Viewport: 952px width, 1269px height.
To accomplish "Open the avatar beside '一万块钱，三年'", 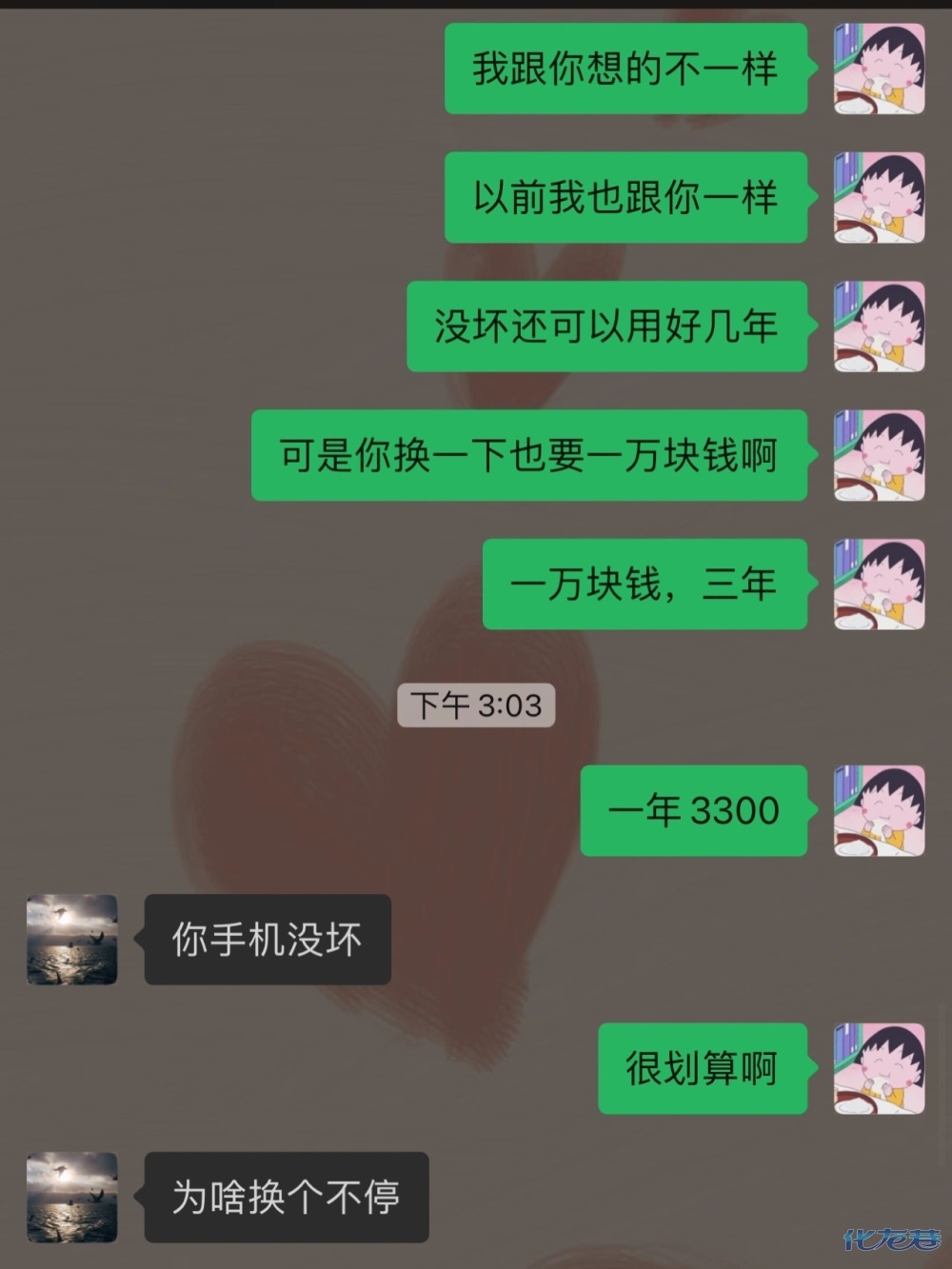I will (x=879, y=585).
